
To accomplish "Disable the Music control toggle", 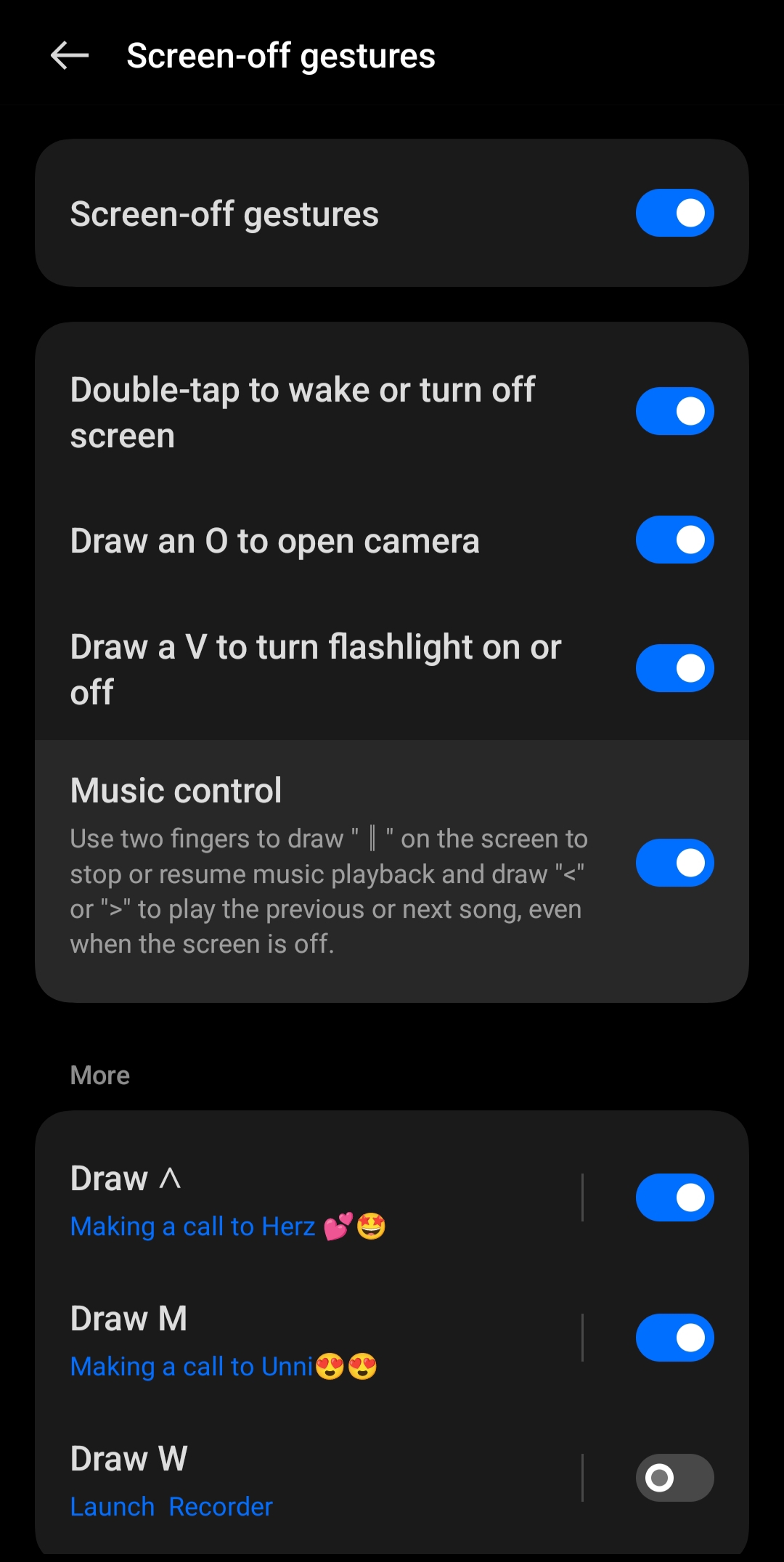I will point(674,863).
